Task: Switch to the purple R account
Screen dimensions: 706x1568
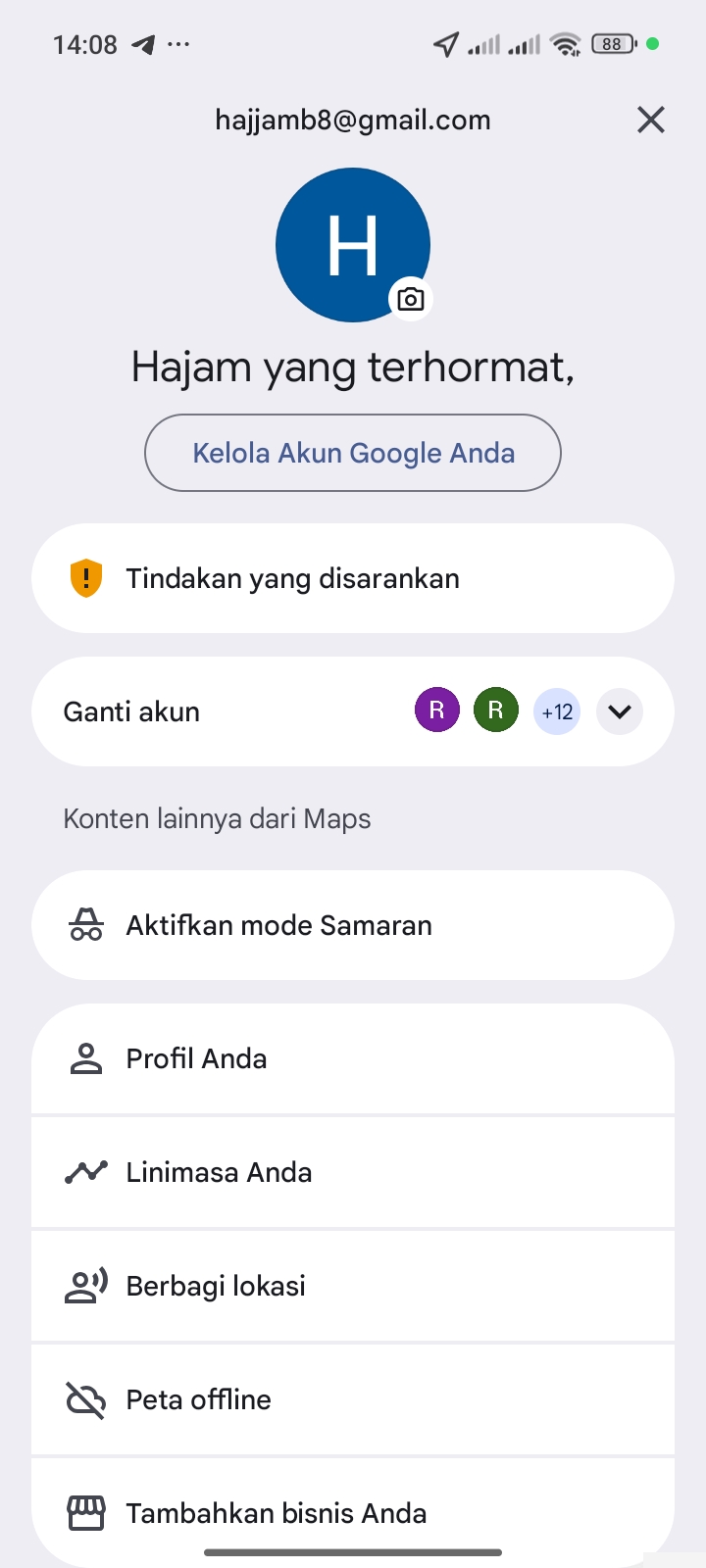Action: [437, 710]
